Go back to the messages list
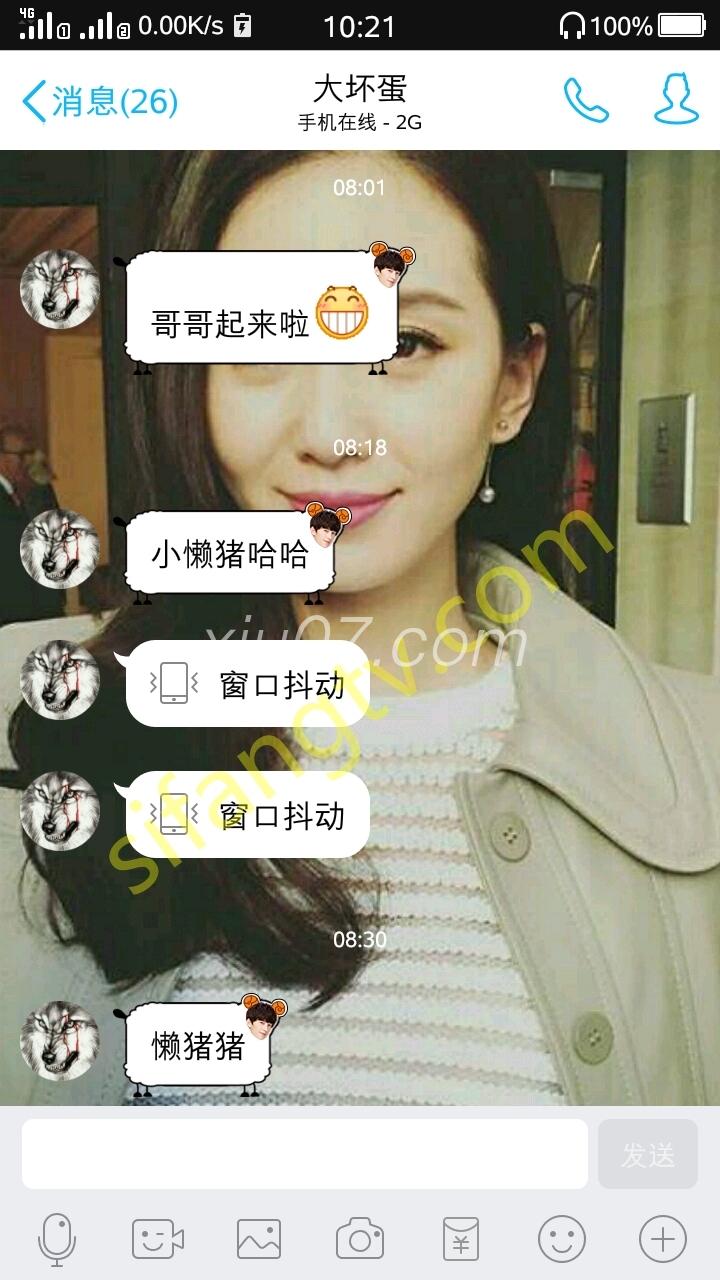The image size is (720, 1280). tap(98, 101)
